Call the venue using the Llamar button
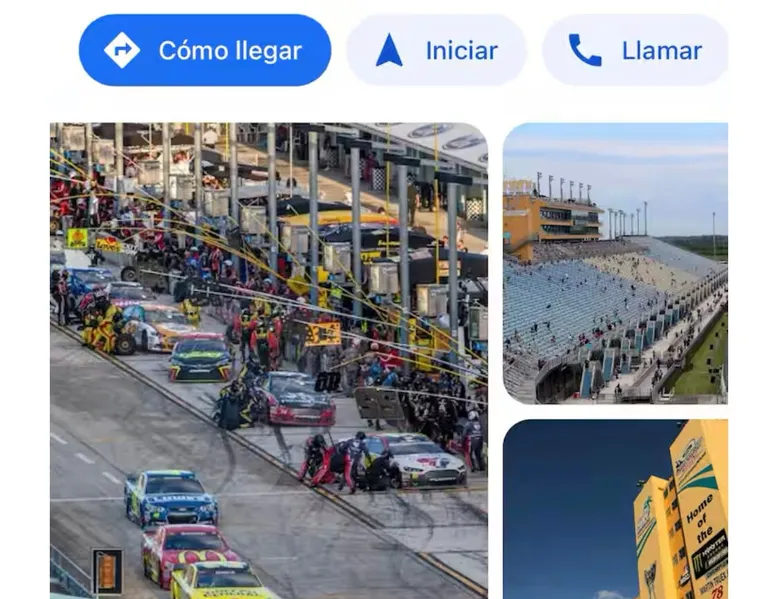778x599 pixels. (x=634, y=50)
